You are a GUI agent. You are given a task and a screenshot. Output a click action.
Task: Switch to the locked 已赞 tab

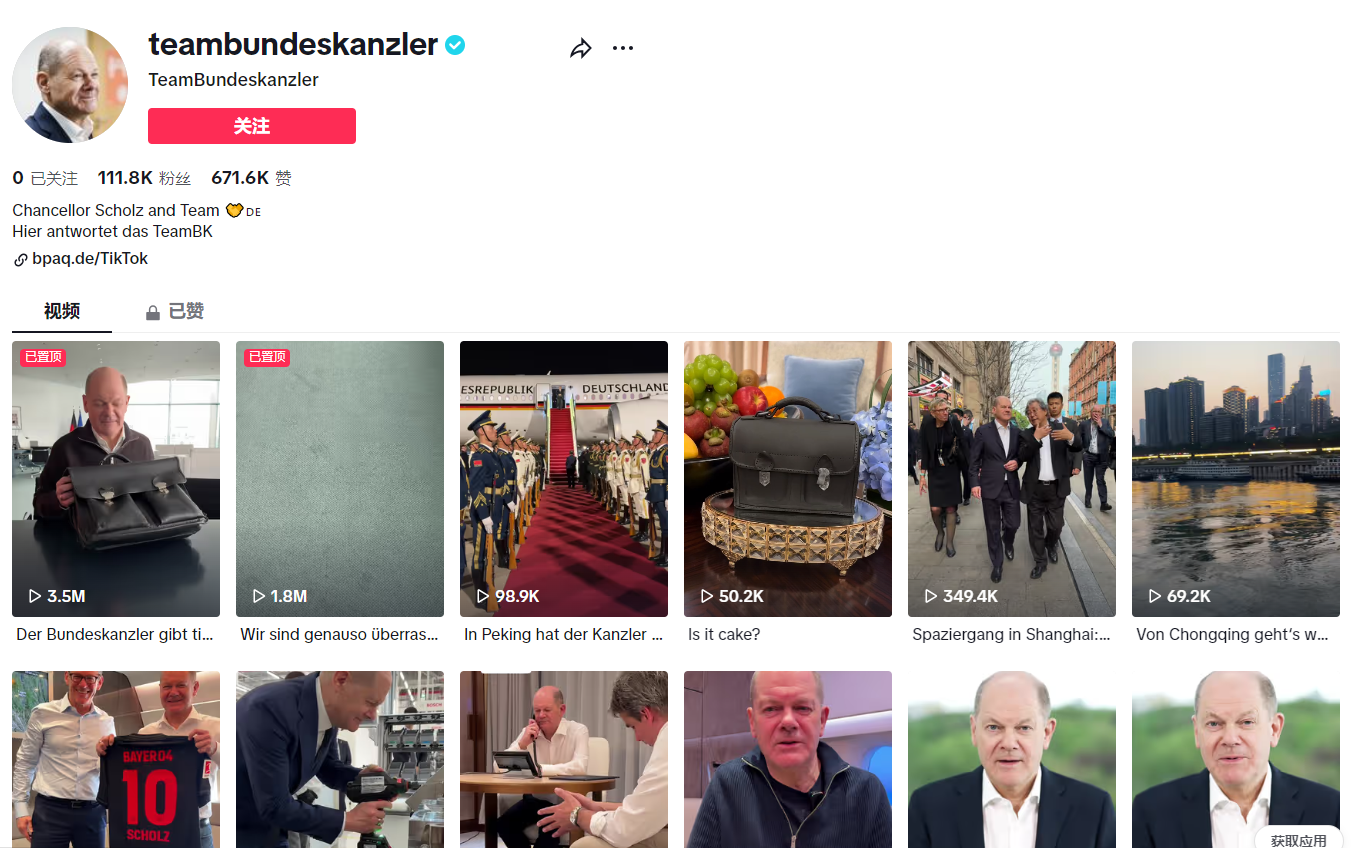click(175, 311)
